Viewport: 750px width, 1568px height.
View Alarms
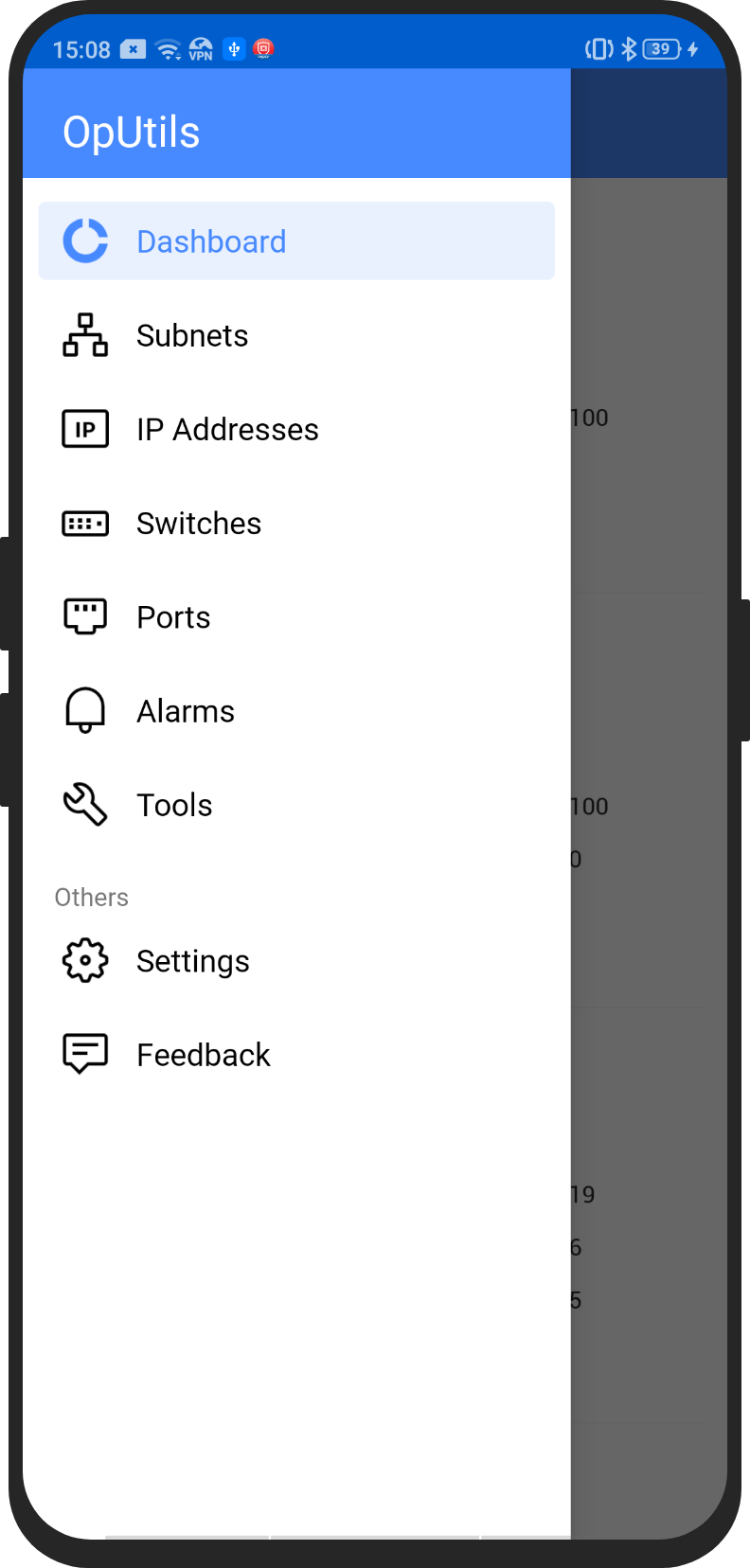pos(185,711)
